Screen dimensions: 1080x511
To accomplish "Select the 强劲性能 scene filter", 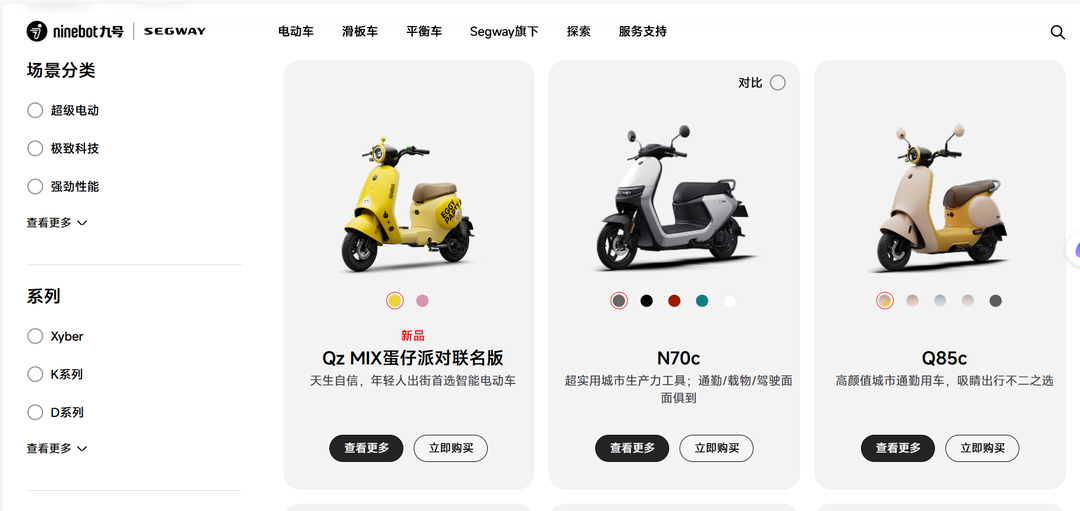I will tap(35, 186).
